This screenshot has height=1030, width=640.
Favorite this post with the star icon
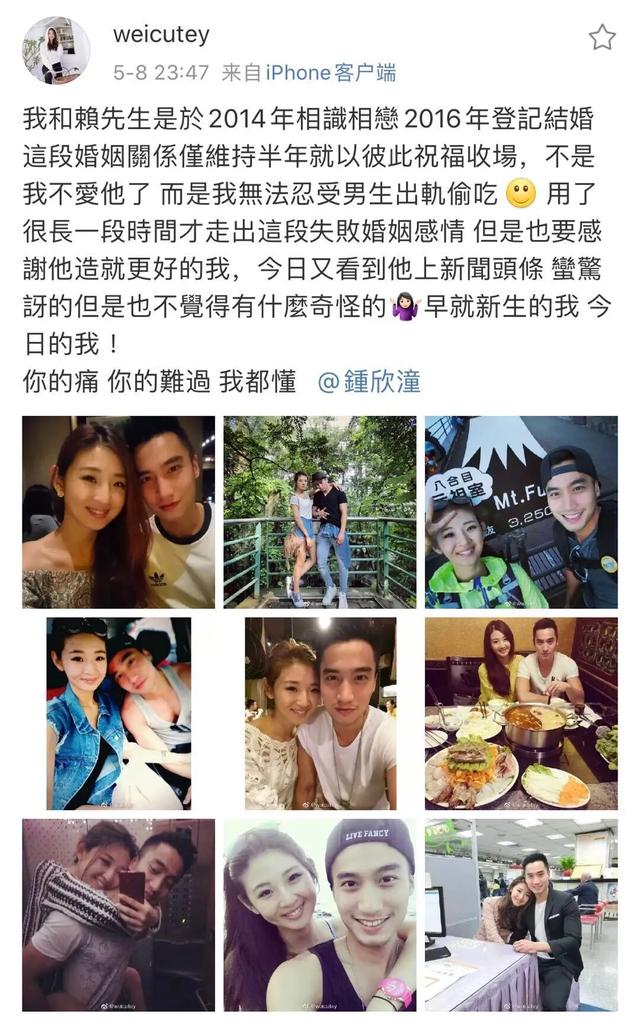click(601, 38)
